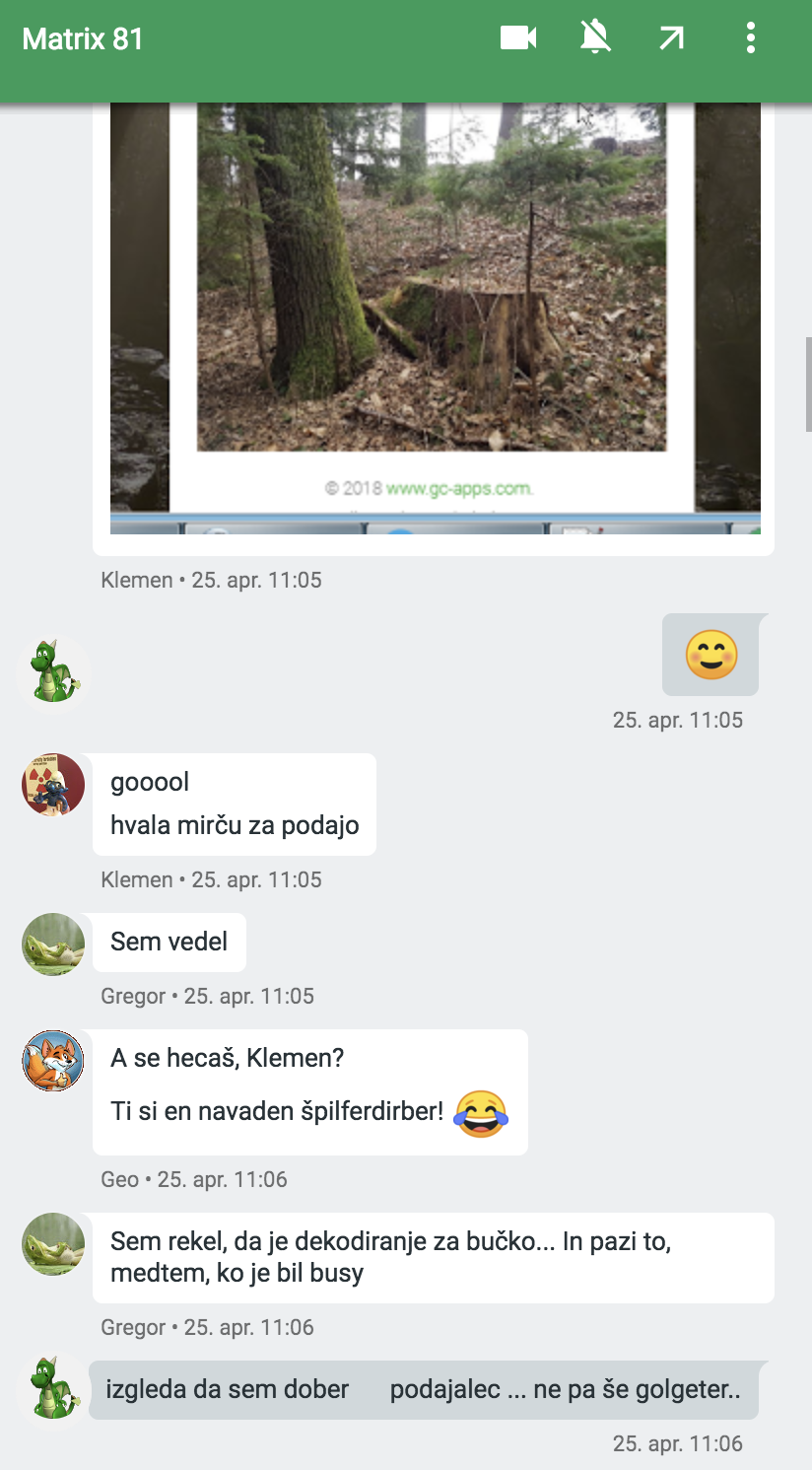Viewport: 812px width, 1470px height.
Task: Open the three-dot overflow menu
Action: pyautogui.click(x=751, y=38)
